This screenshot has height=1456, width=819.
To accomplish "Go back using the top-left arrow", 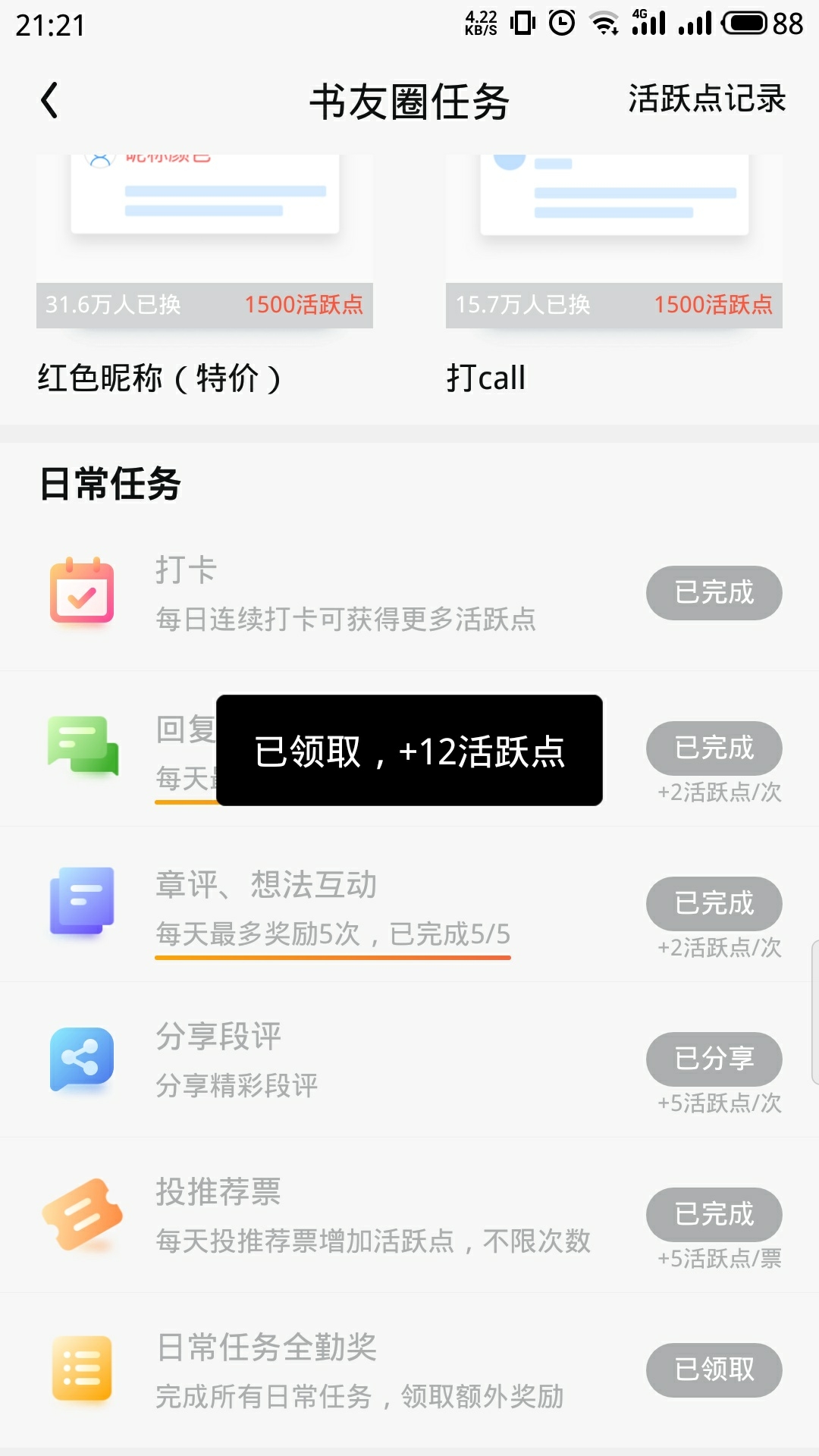I will coord(50,101).
